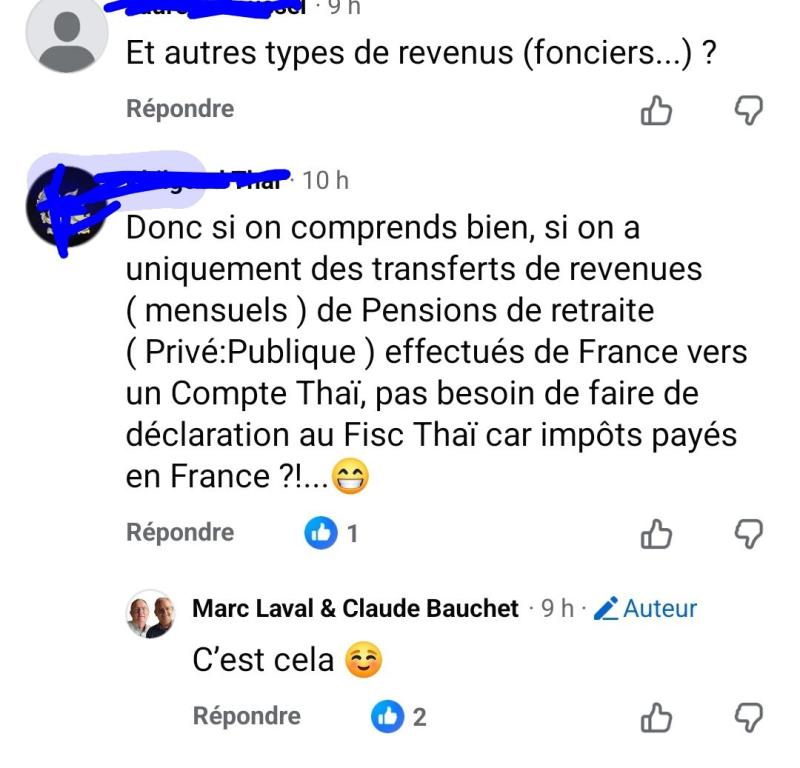The image size is (800, 768).
Task: Reply to the comment about revenus fonciers
Action: click(180, 109)
